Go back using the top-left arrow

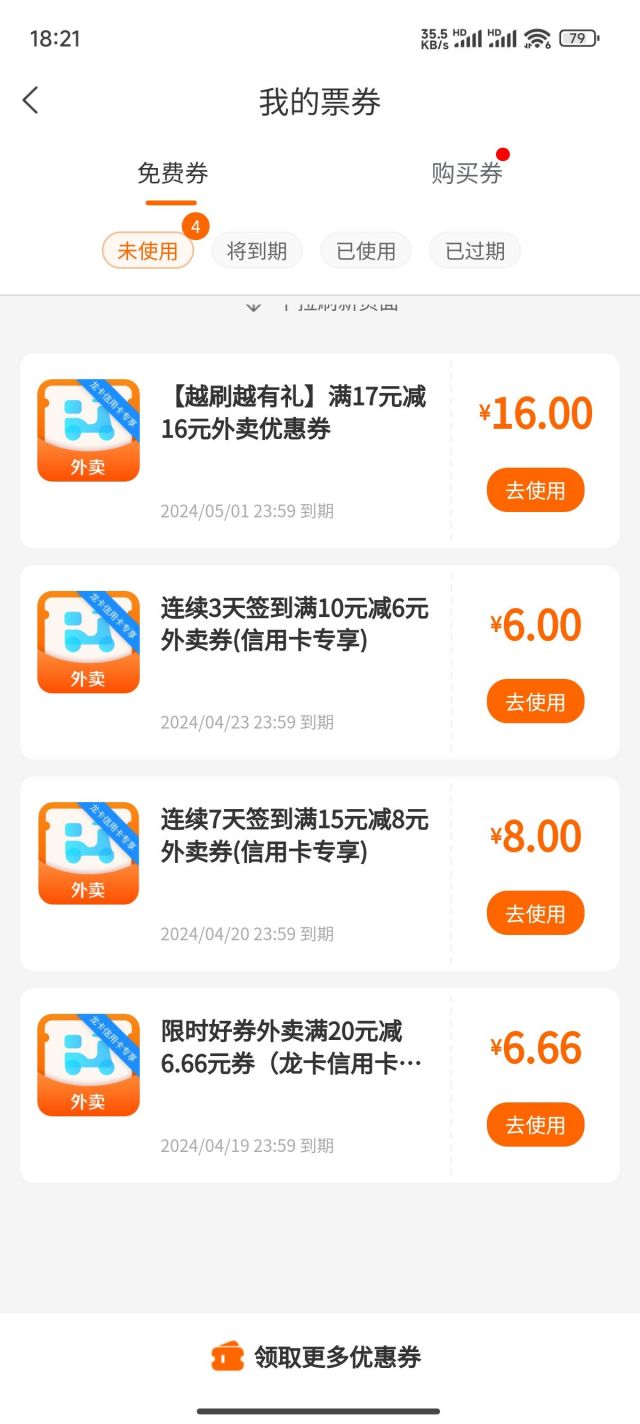(30, 100)
